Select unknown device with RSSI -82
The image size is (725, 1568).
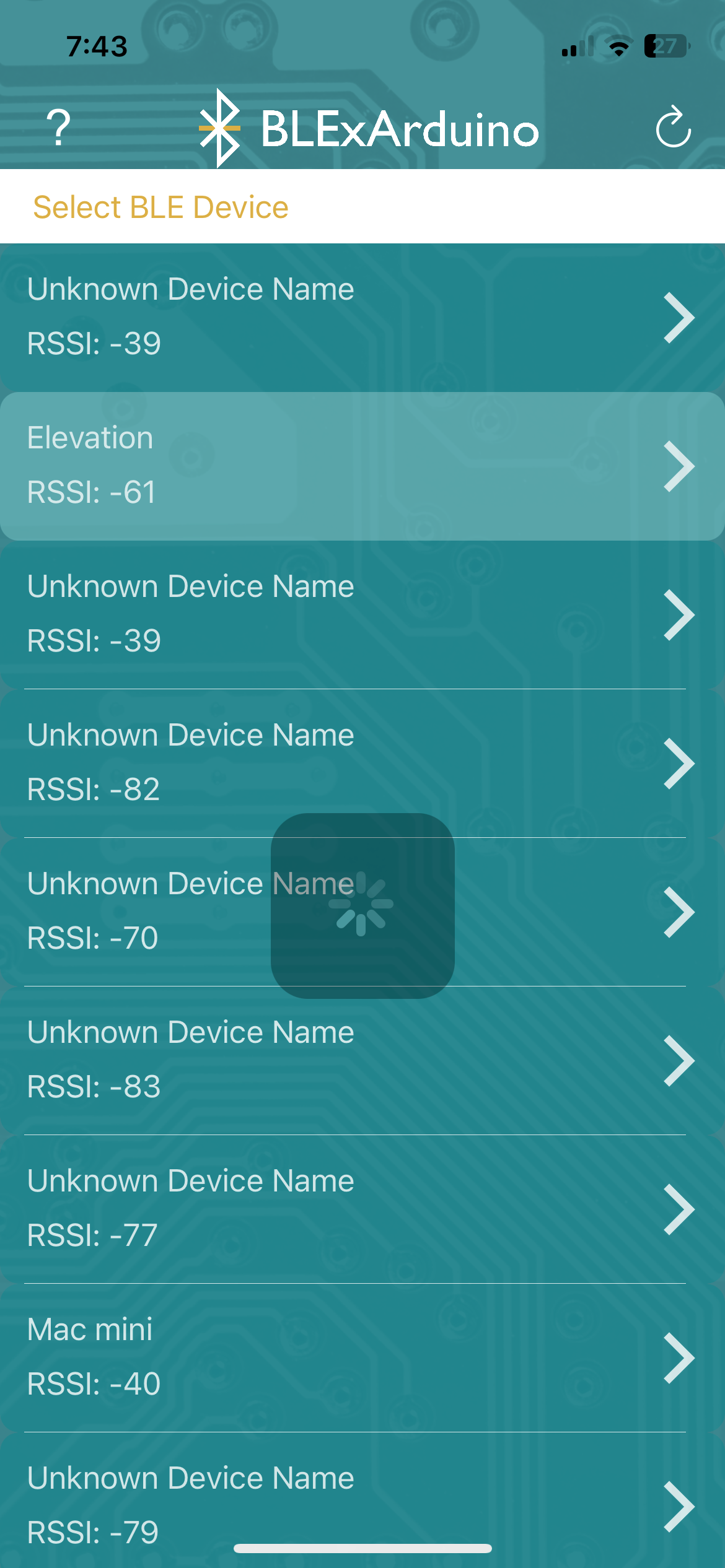(362, 763)
